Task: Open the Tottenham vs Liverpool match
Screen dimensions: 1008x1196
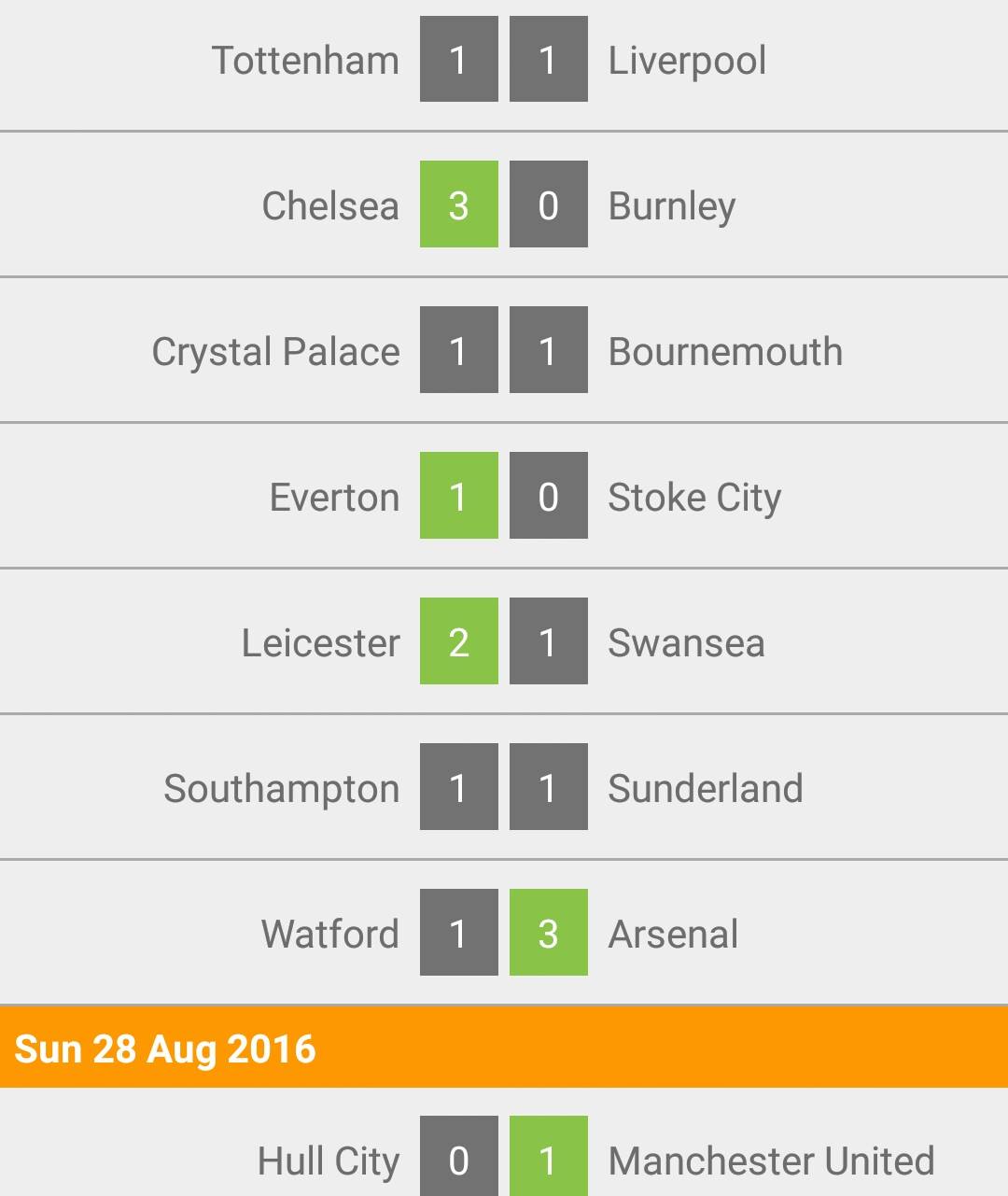Action: point(504,60)
